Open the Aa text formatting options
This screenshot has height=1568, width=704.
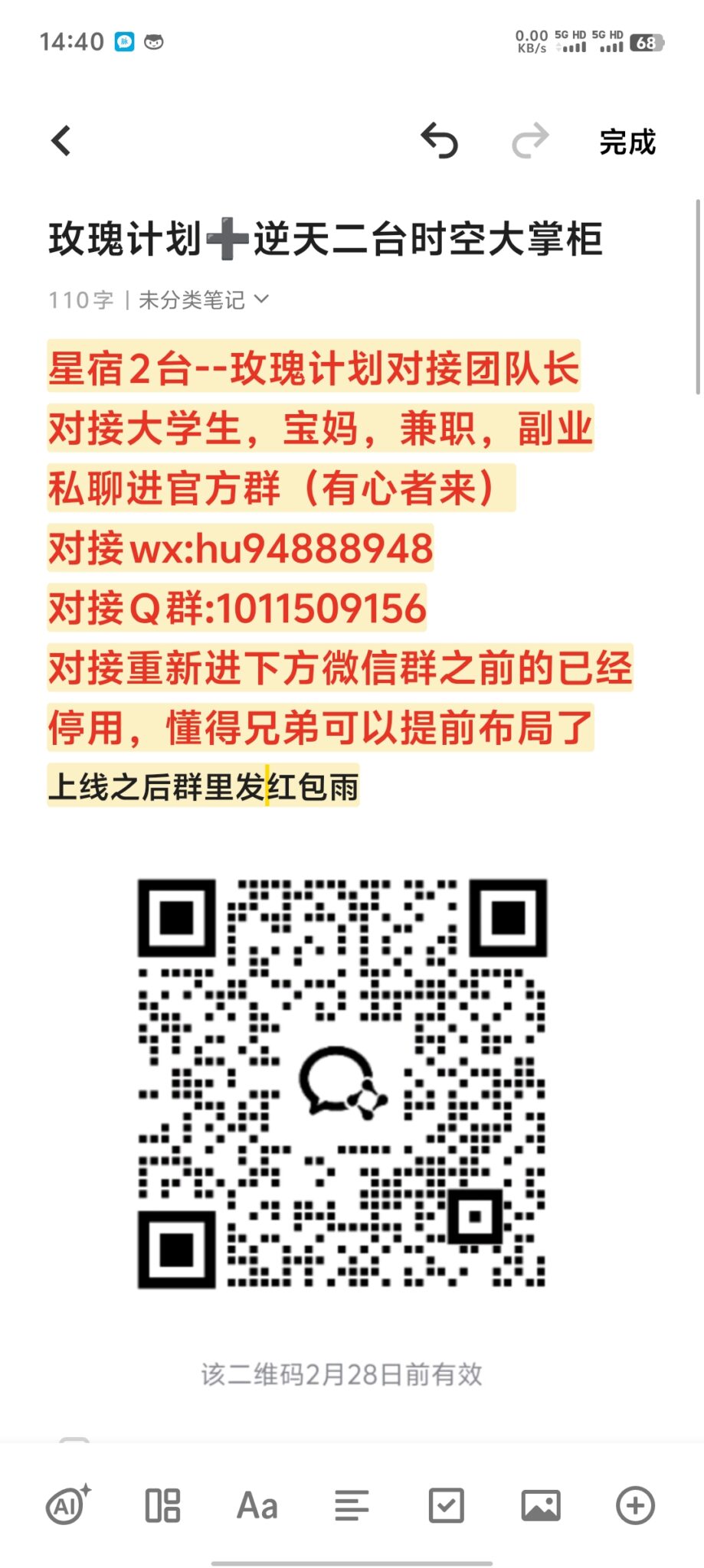click(255, 1505)
